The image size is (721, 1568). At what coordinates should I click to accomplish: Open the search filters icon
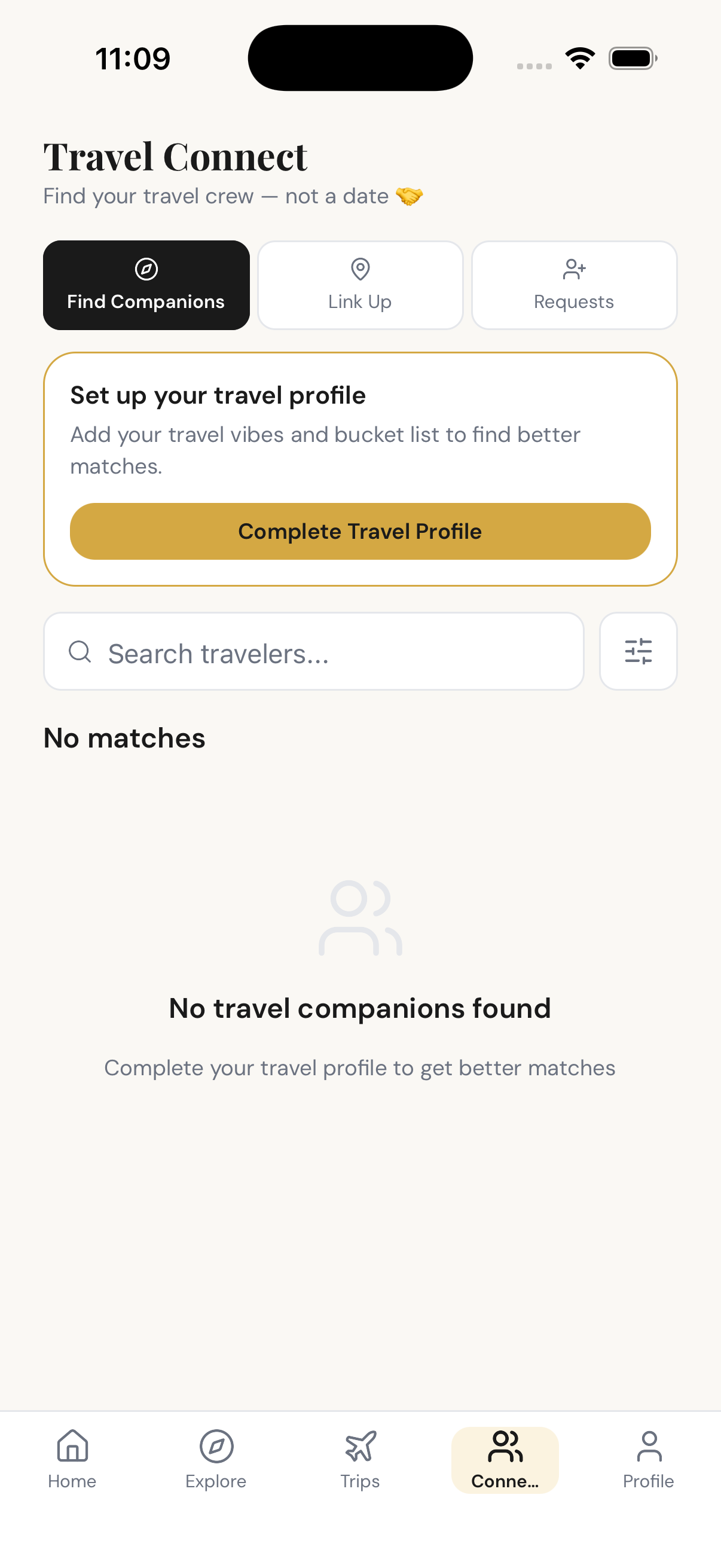[x=638, y=651]
